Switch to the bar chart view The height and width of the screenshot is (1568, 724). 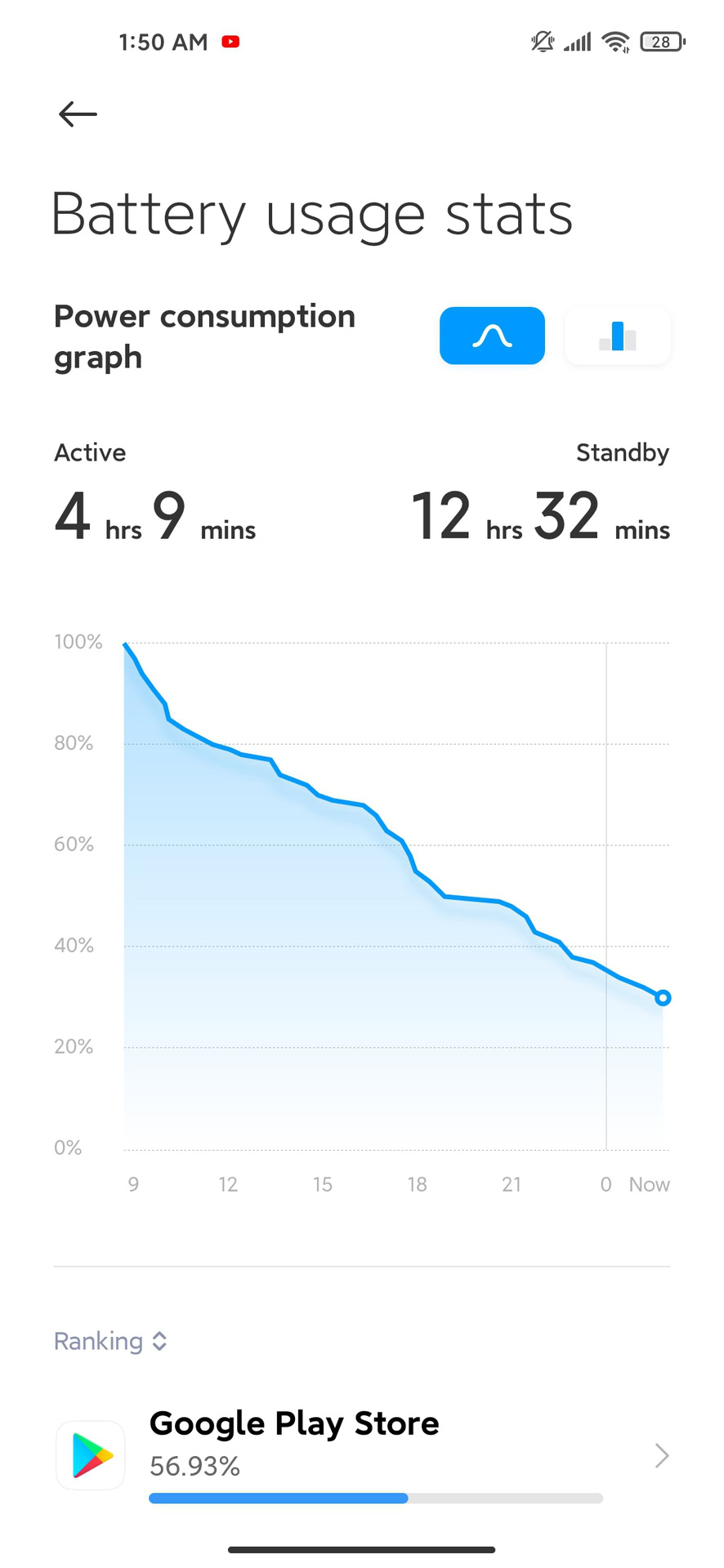618,336
